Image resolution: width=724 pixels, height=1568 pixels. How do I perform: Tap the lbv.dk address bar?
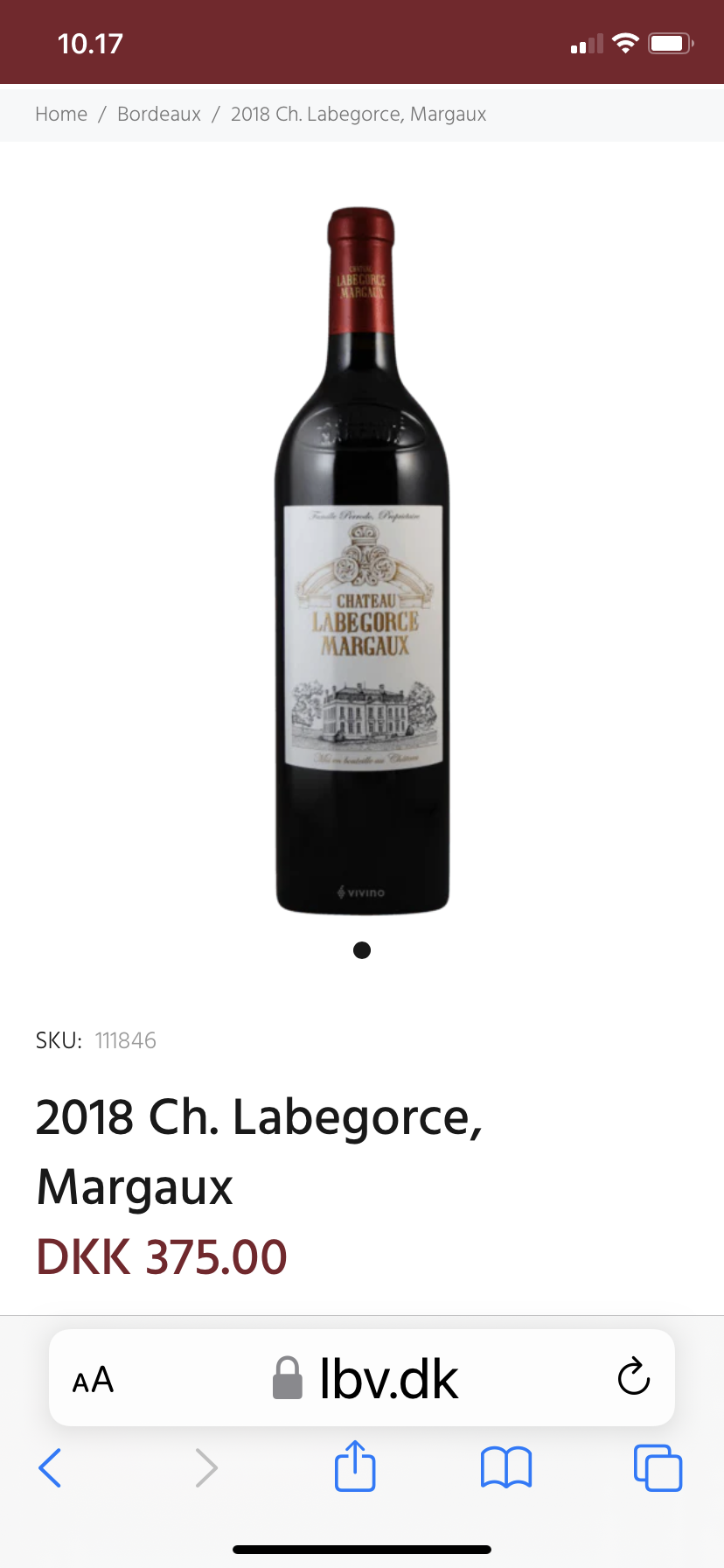tap(367, 1380)
